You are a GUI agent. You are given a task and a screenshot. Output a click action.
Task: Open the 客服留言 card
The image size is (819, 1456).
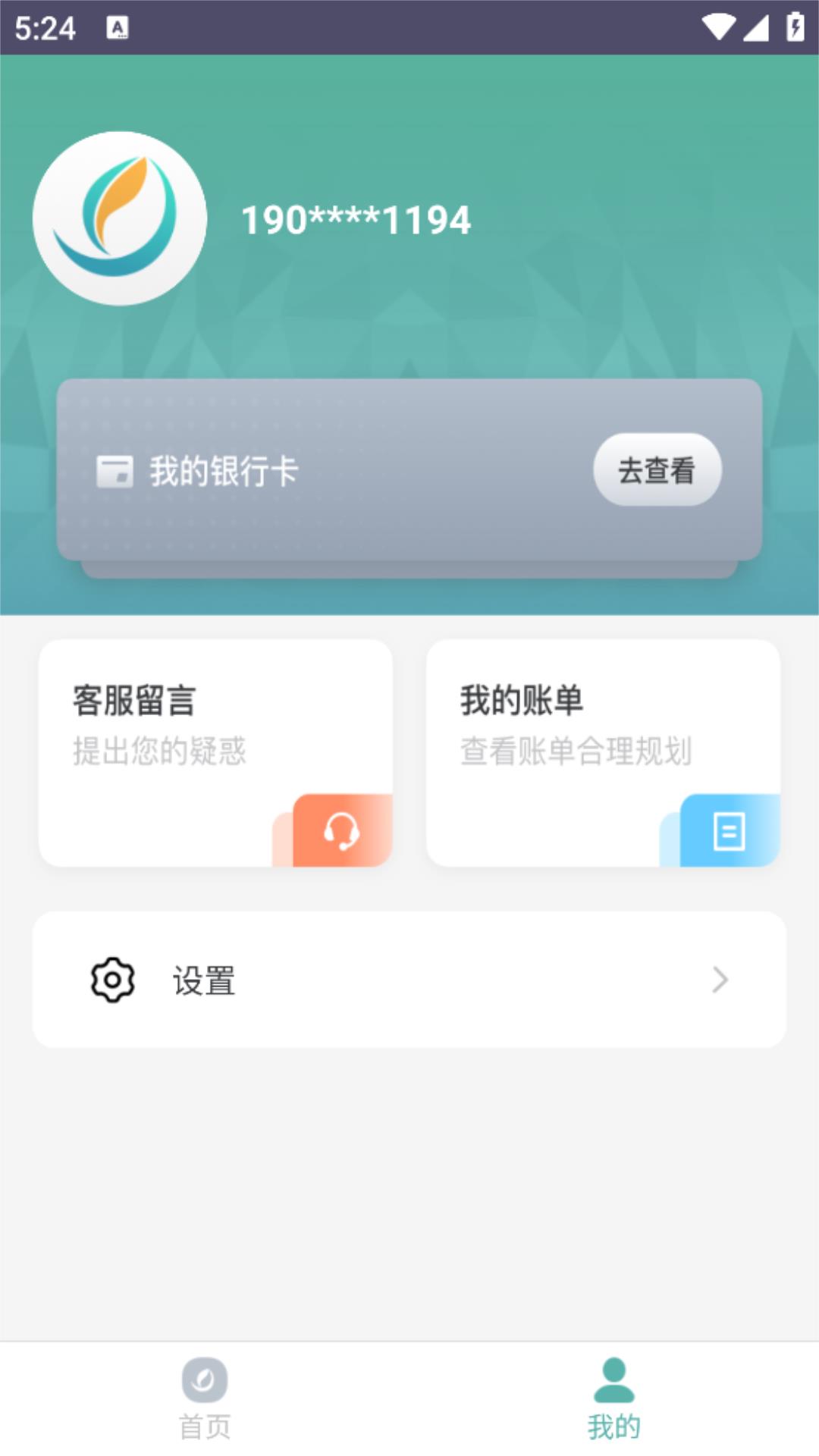[215, 752]
